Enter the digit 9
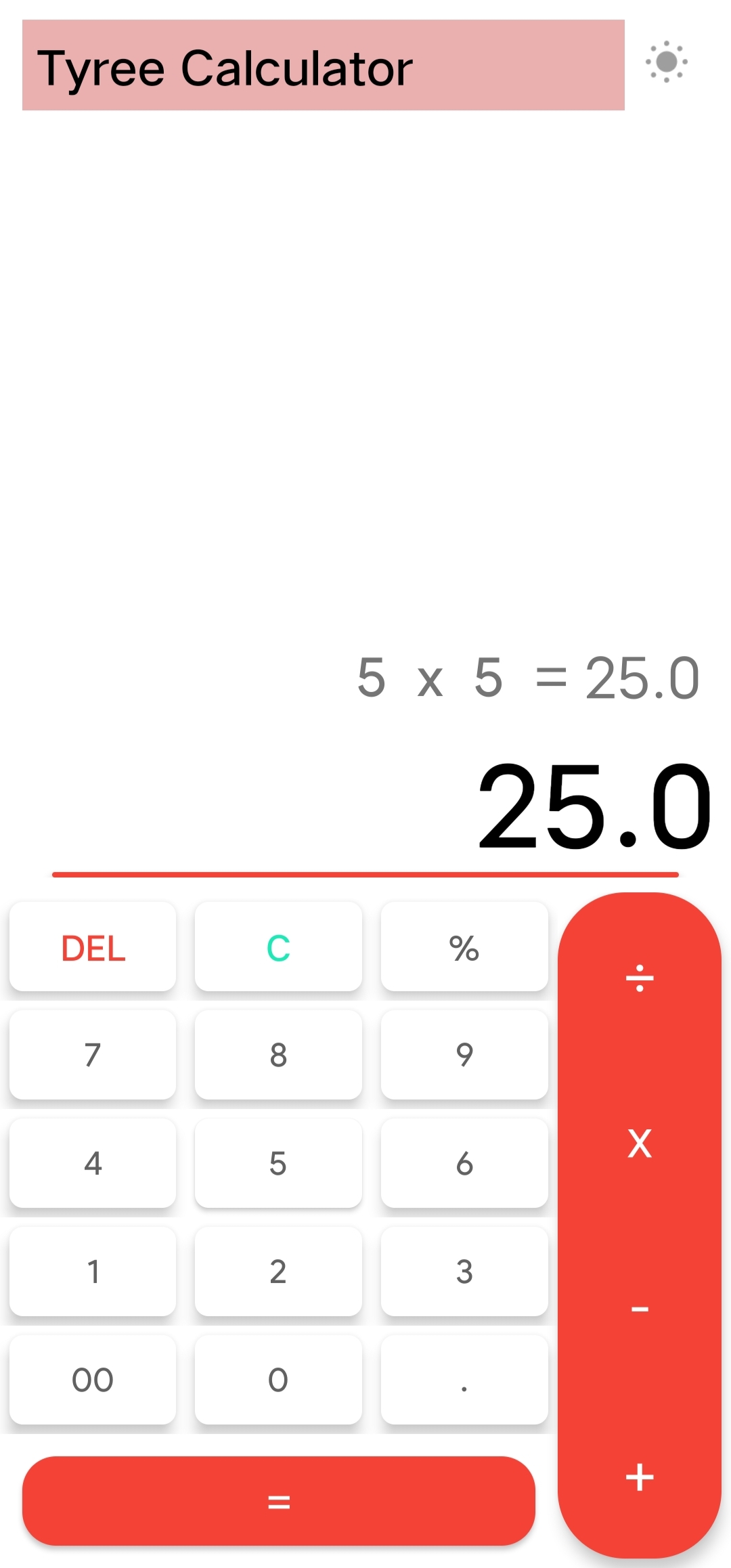Screen dimensions: 731x1568 [x=464, y=1055]
